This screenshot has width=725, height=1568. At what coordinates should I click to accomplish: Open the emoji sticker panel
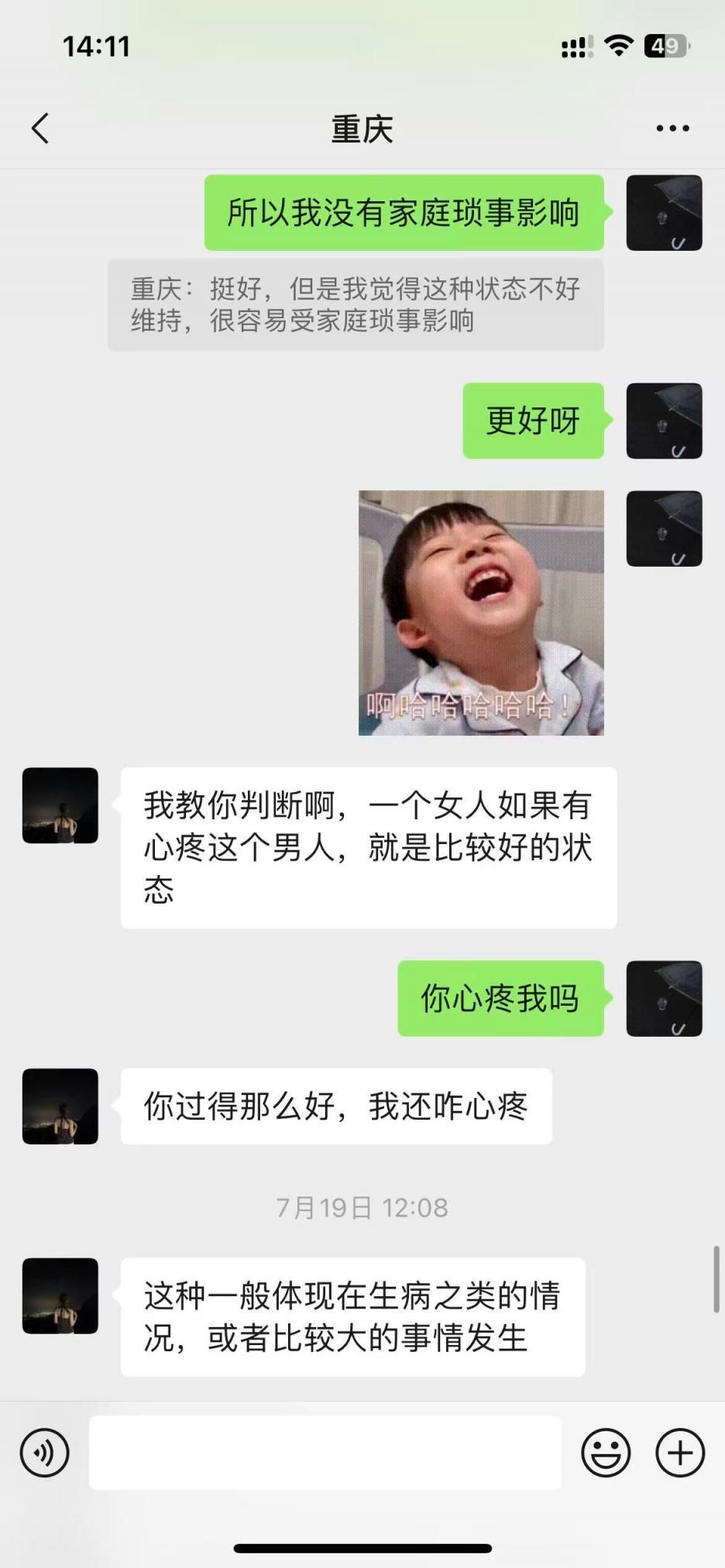click(x=606, y=1453)
